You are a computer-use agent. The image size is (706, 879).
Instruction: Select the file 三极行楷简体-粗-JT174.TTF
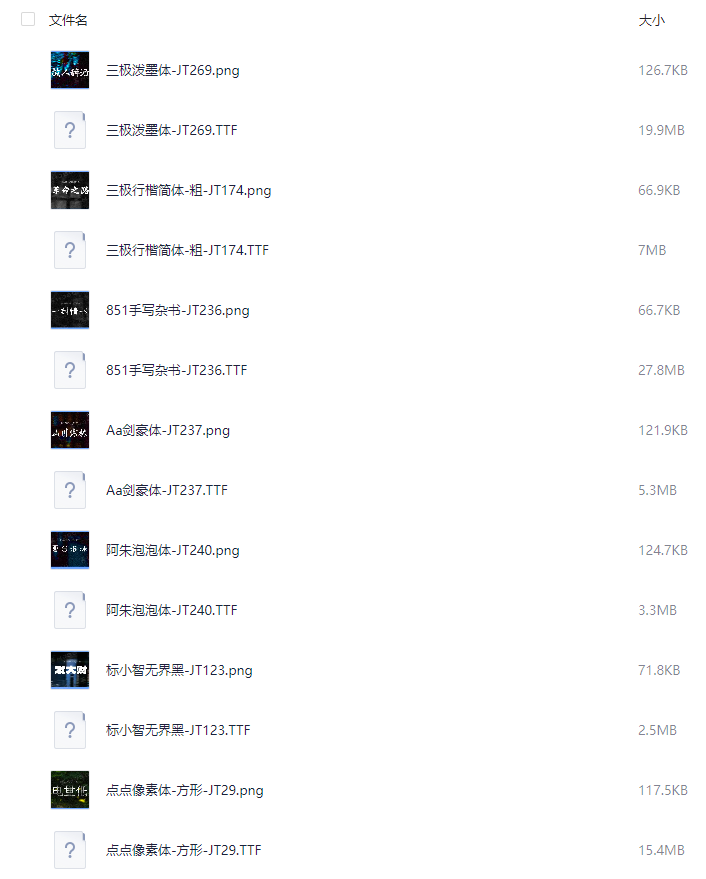(187, 250)
